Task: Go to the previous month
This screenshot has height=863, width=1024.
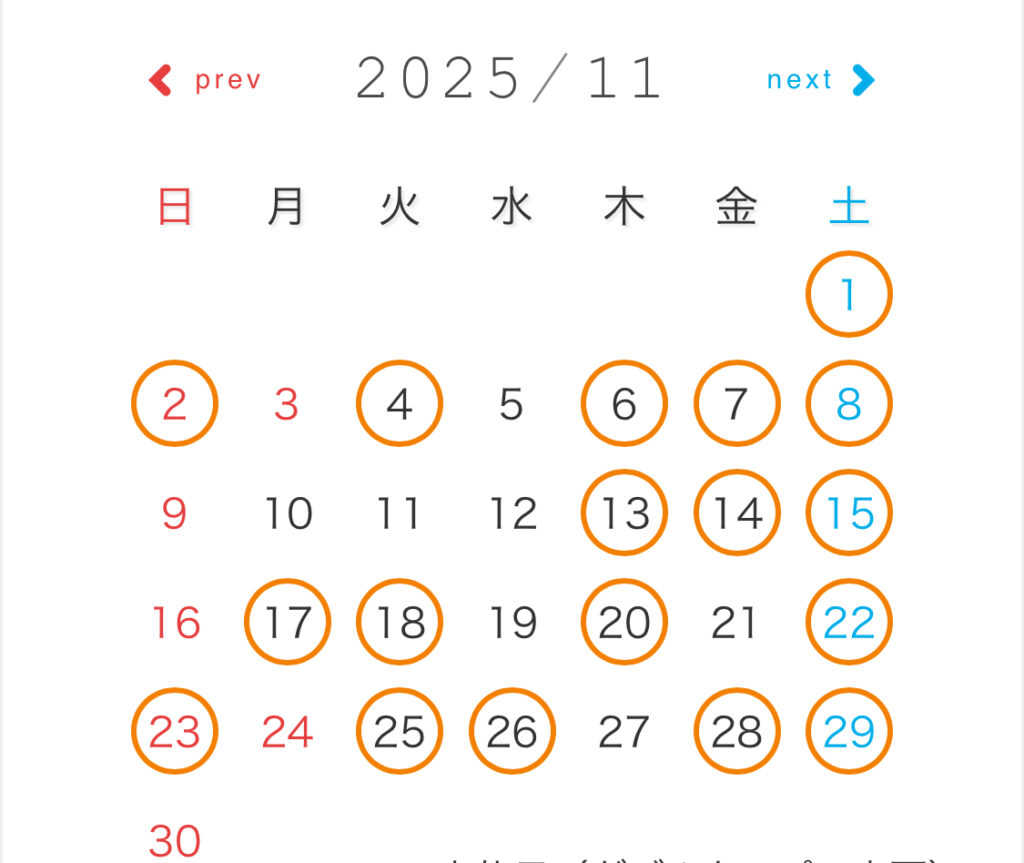Action: pos(205,80)
